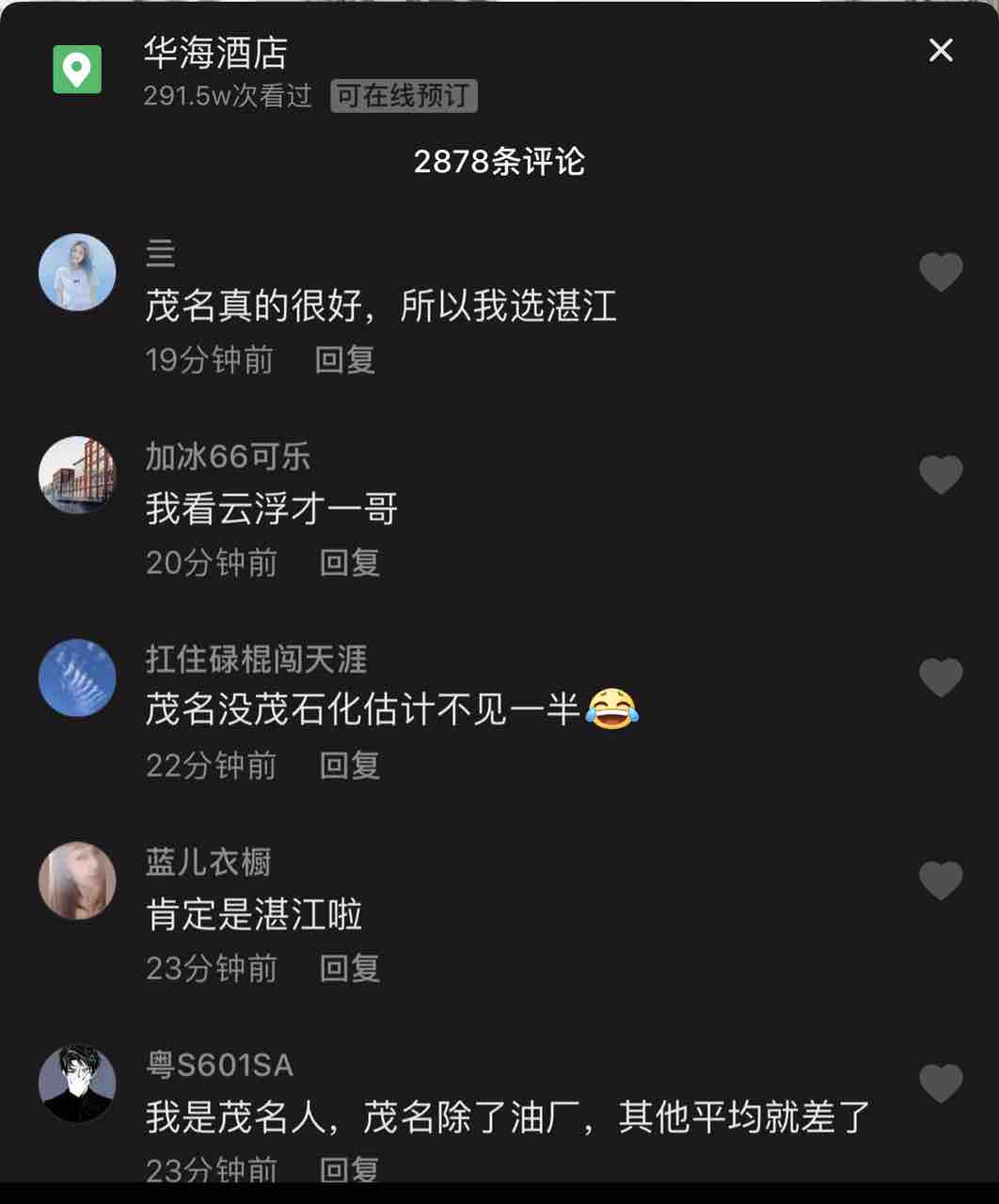Image resolution: width=999 pixels, height=1204 pixels.
Task: Open avatar of commenter 三
Action: pos(77,273)
